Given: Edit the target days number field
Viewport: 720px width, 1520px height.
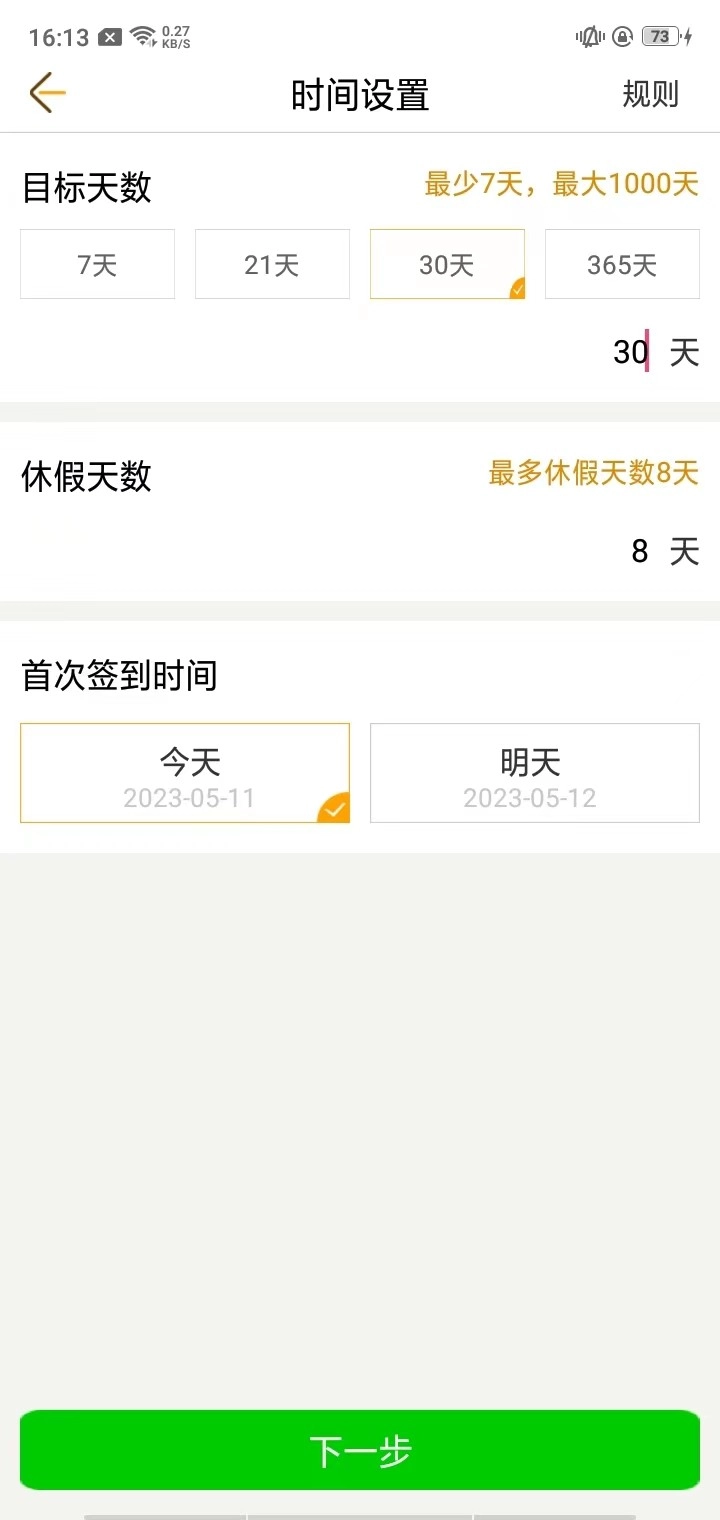Looking at the screenshot, I should [630, 352].
